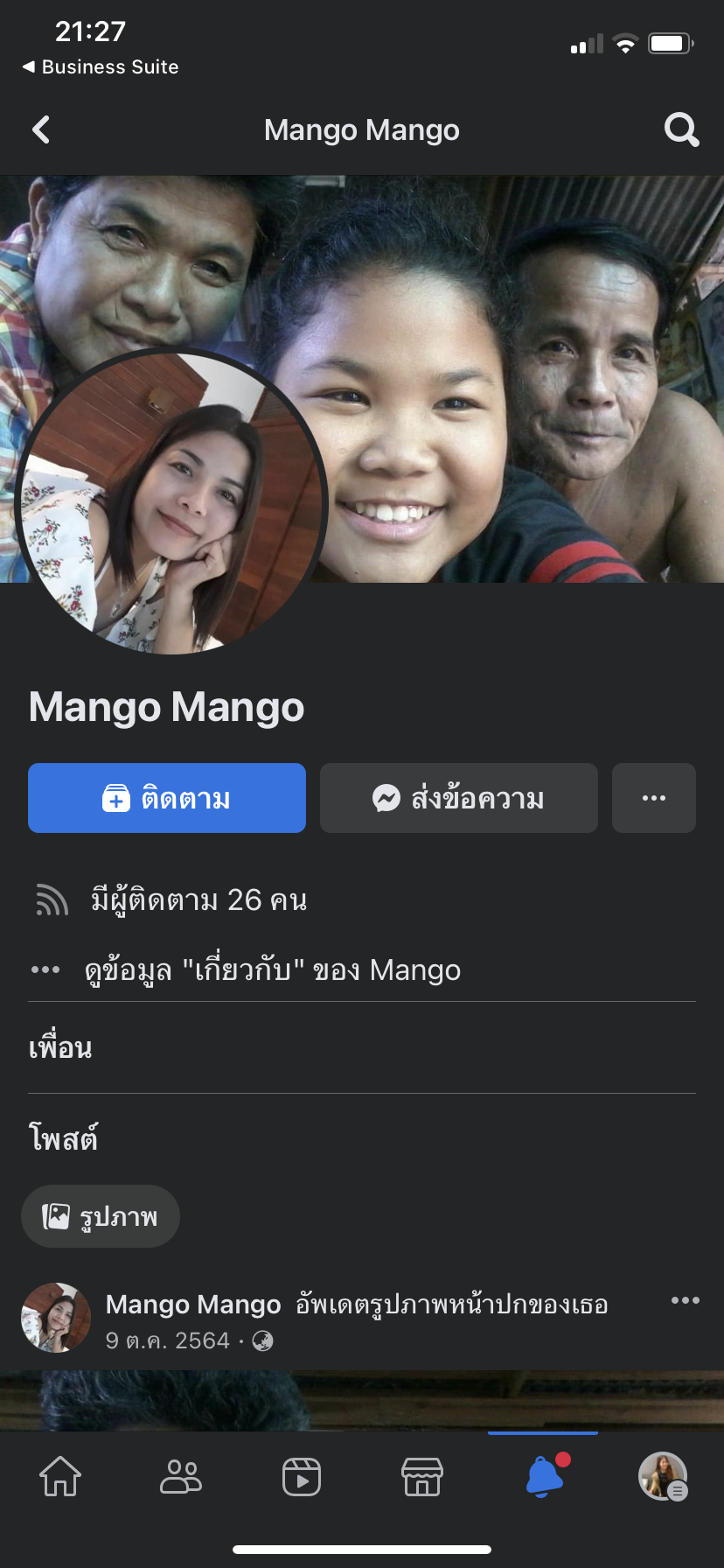
Task: Open the cover photo
Action: click(x=525, y=350)
